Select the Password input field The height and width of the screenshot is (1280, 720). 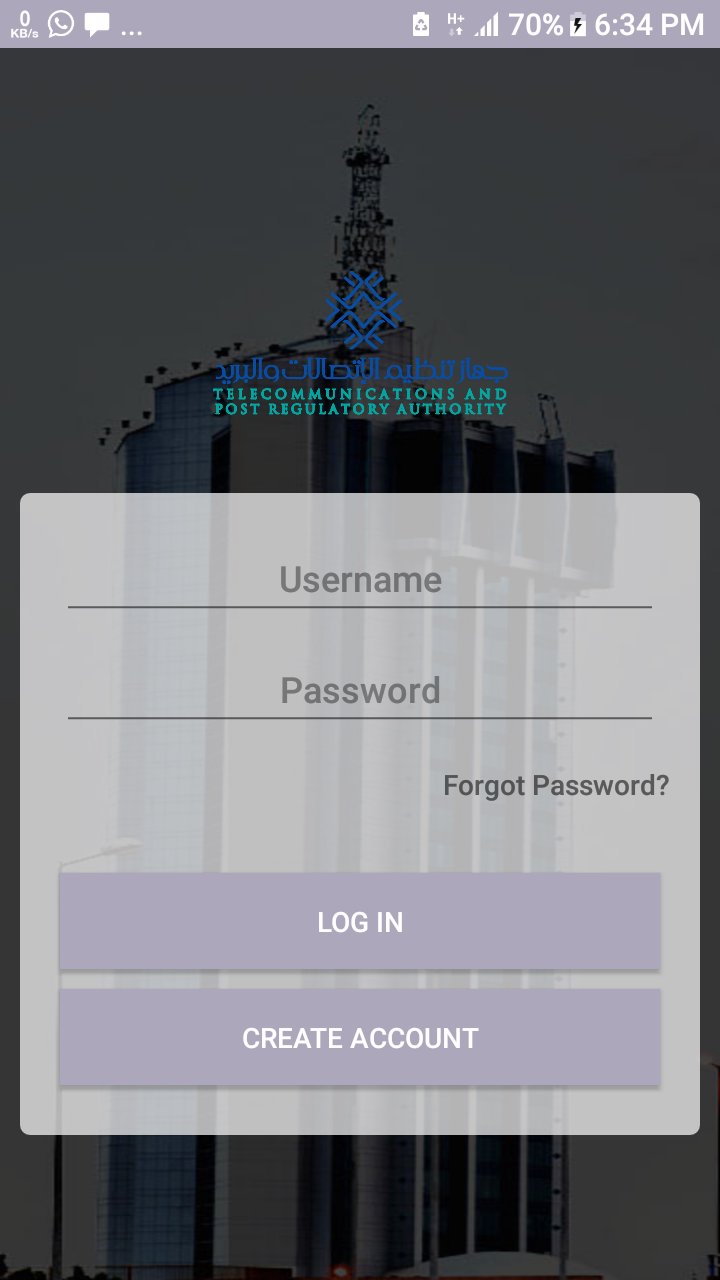click(x=360, y=690)
